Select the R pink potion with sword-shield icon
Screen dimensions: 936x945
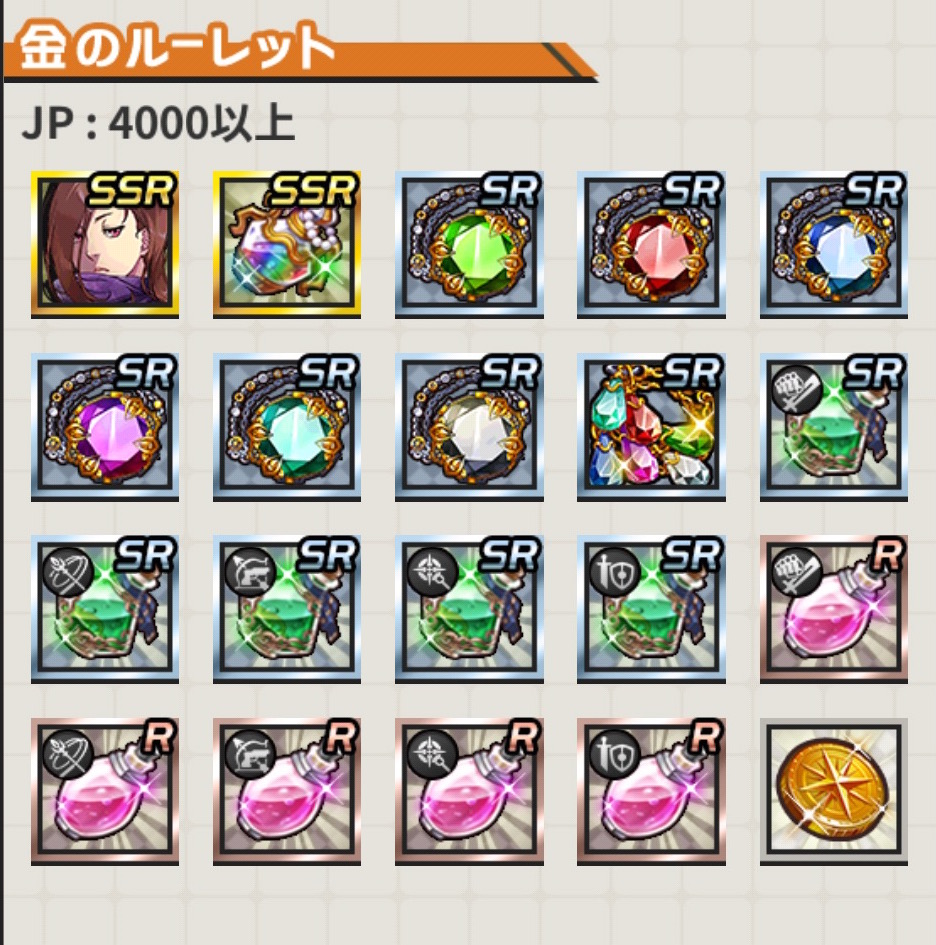[x=651, y=790]
